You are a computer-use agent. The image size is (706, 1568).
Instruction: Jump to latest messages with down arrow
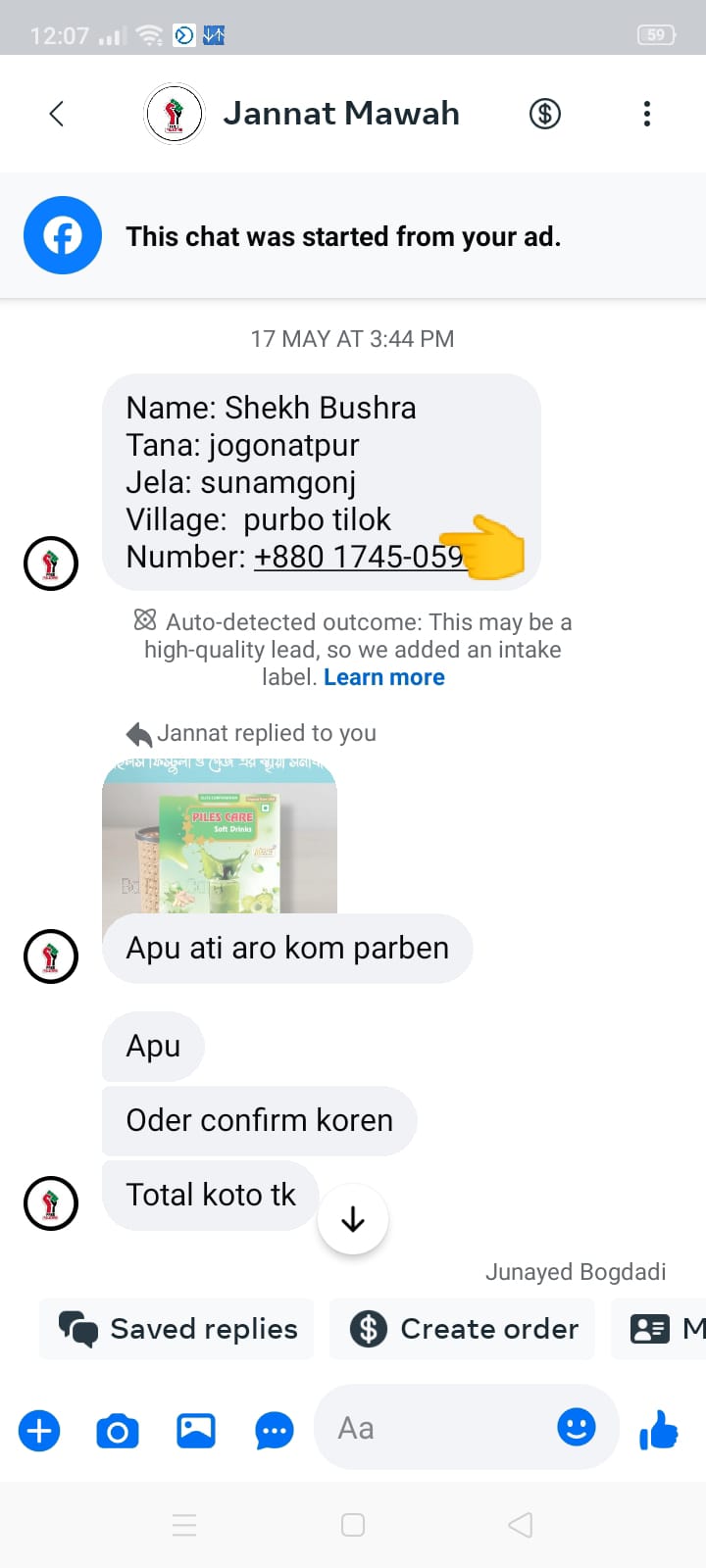(x=353, y=1219)
